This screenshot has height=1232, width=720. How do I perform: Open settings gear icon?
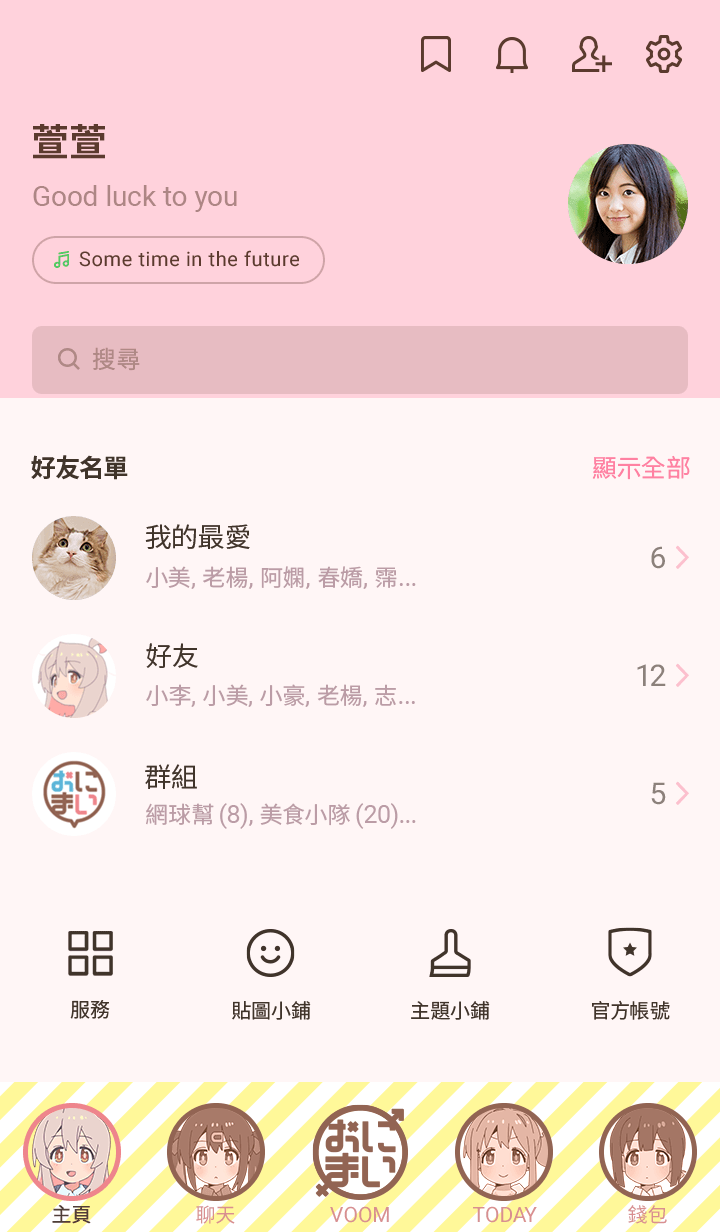click(x=664, y=55)
